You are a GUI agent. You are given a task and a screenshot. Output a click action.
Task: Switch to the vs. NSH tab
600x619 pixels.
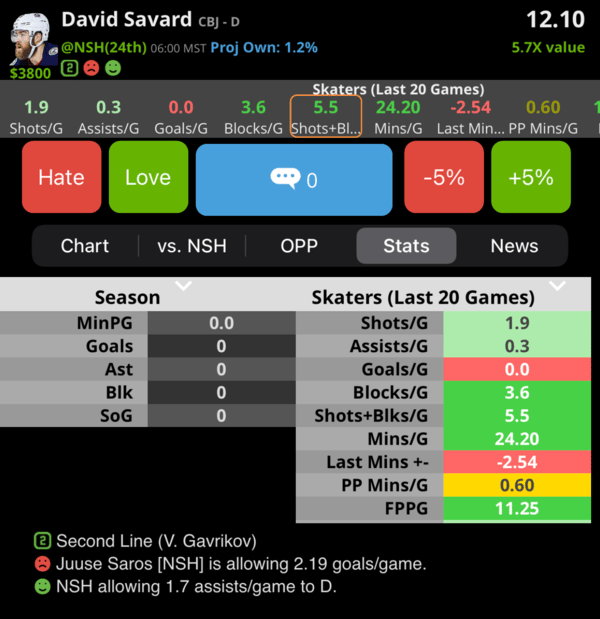pos(193,246)
